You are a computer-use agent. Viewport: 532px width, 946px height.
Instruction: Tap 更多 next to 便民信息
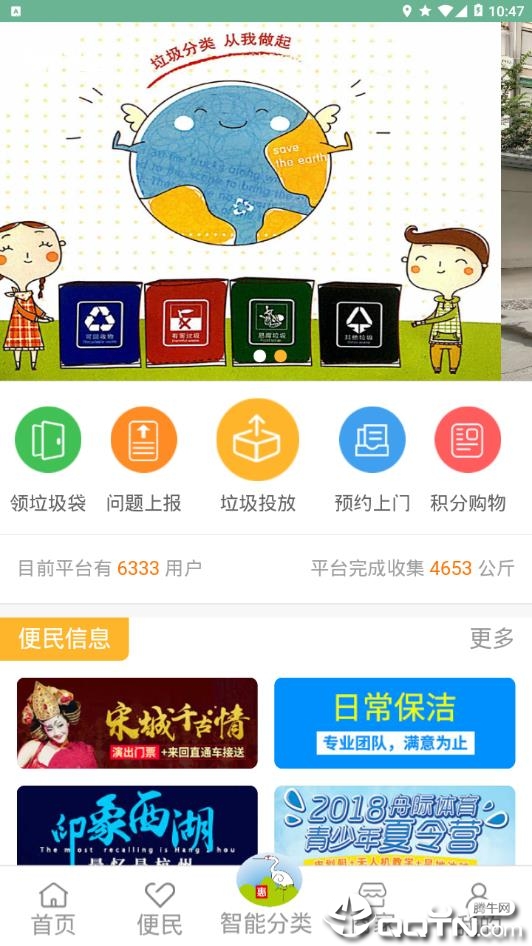[492, 638]
